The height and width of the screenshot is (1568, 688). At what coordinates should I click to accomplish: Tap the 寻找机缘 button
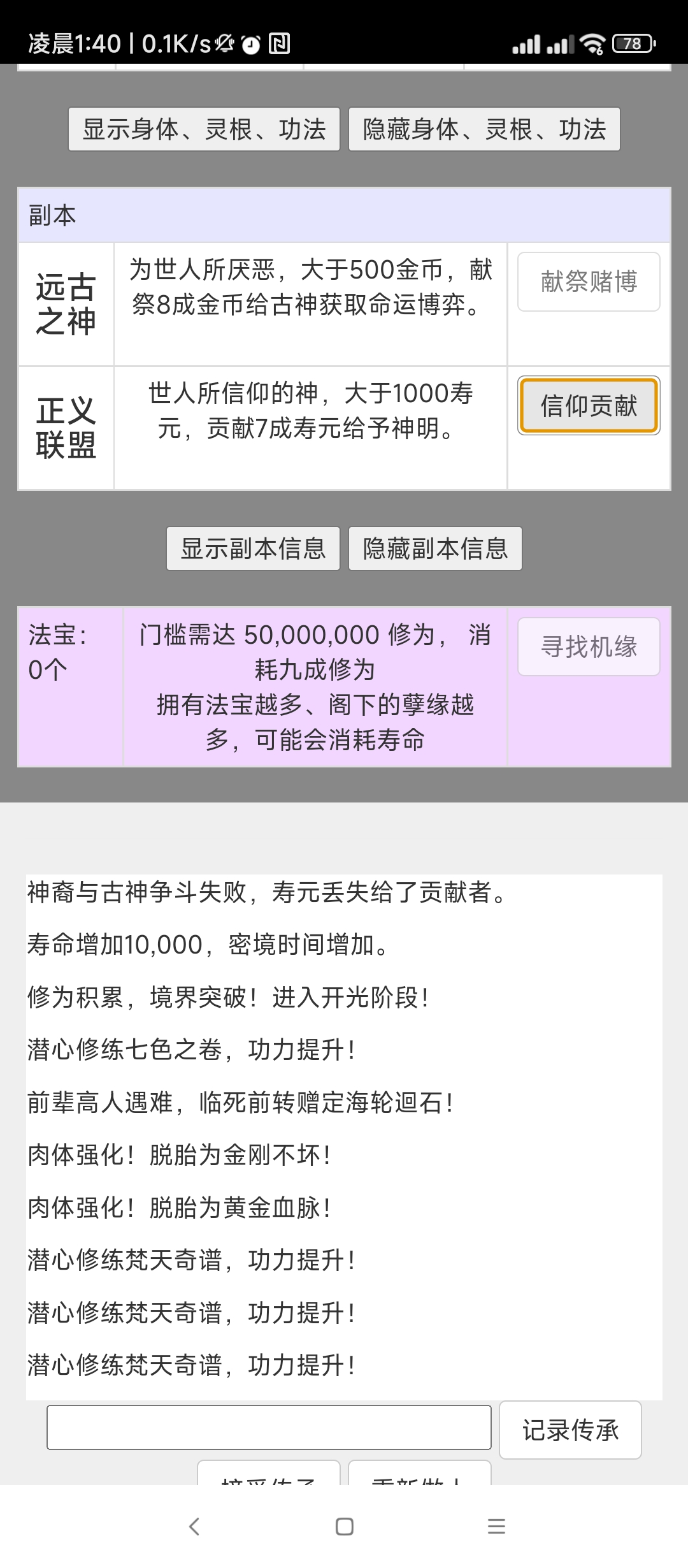click(589, 646)
